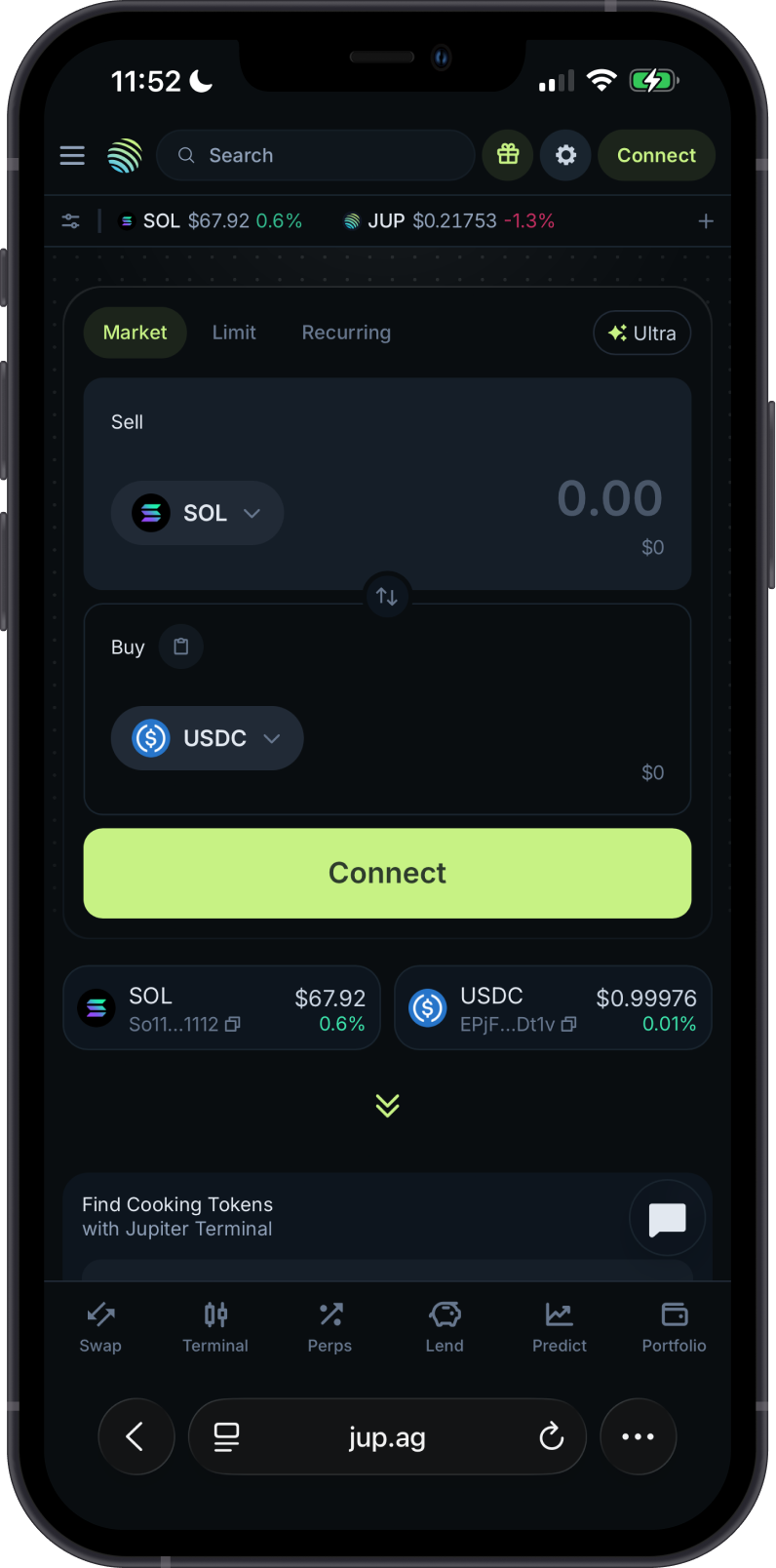This screenshot has height=1568, width=776.
Task: Tap the Search field
Action: (x=316, y=155)
